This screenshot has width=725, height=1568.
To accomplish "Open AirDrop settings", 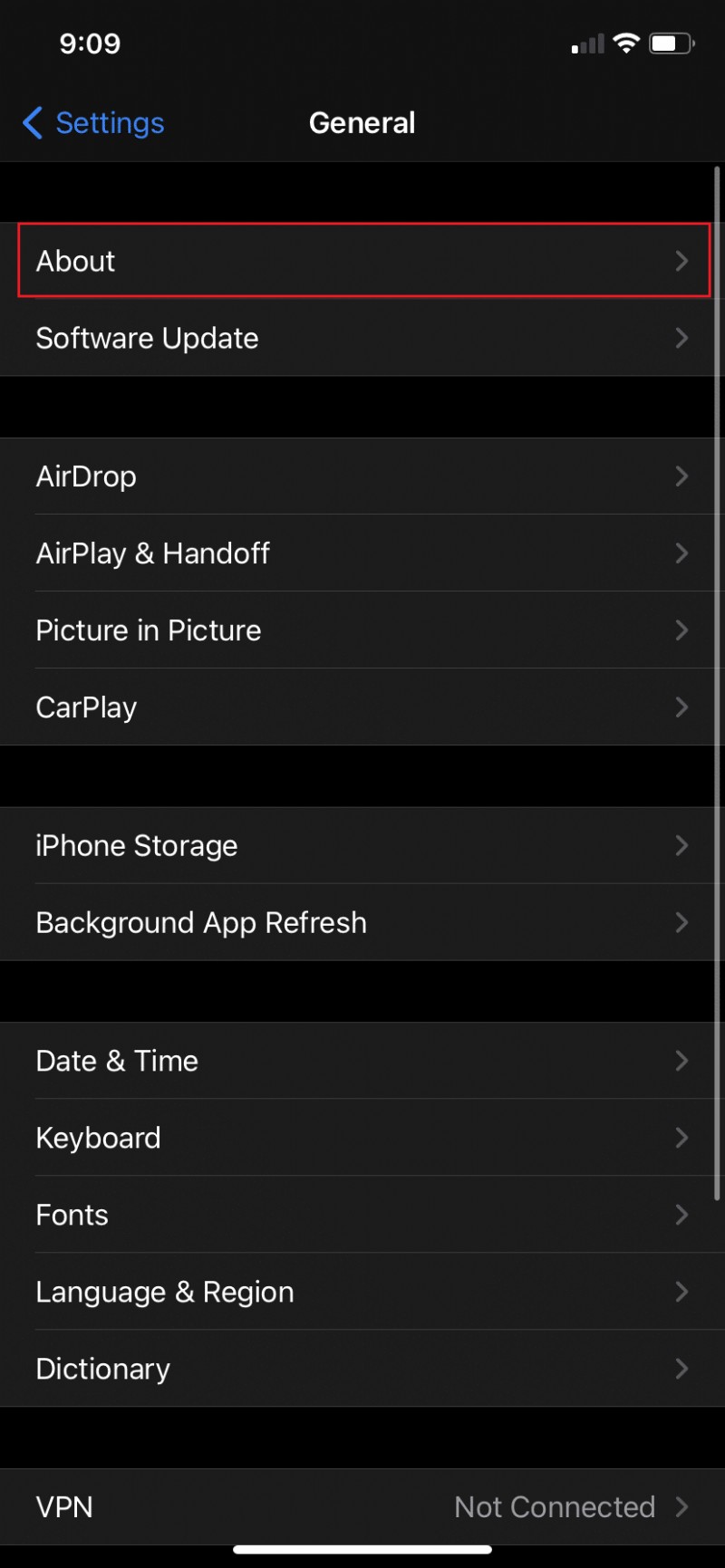I will 362,476.
